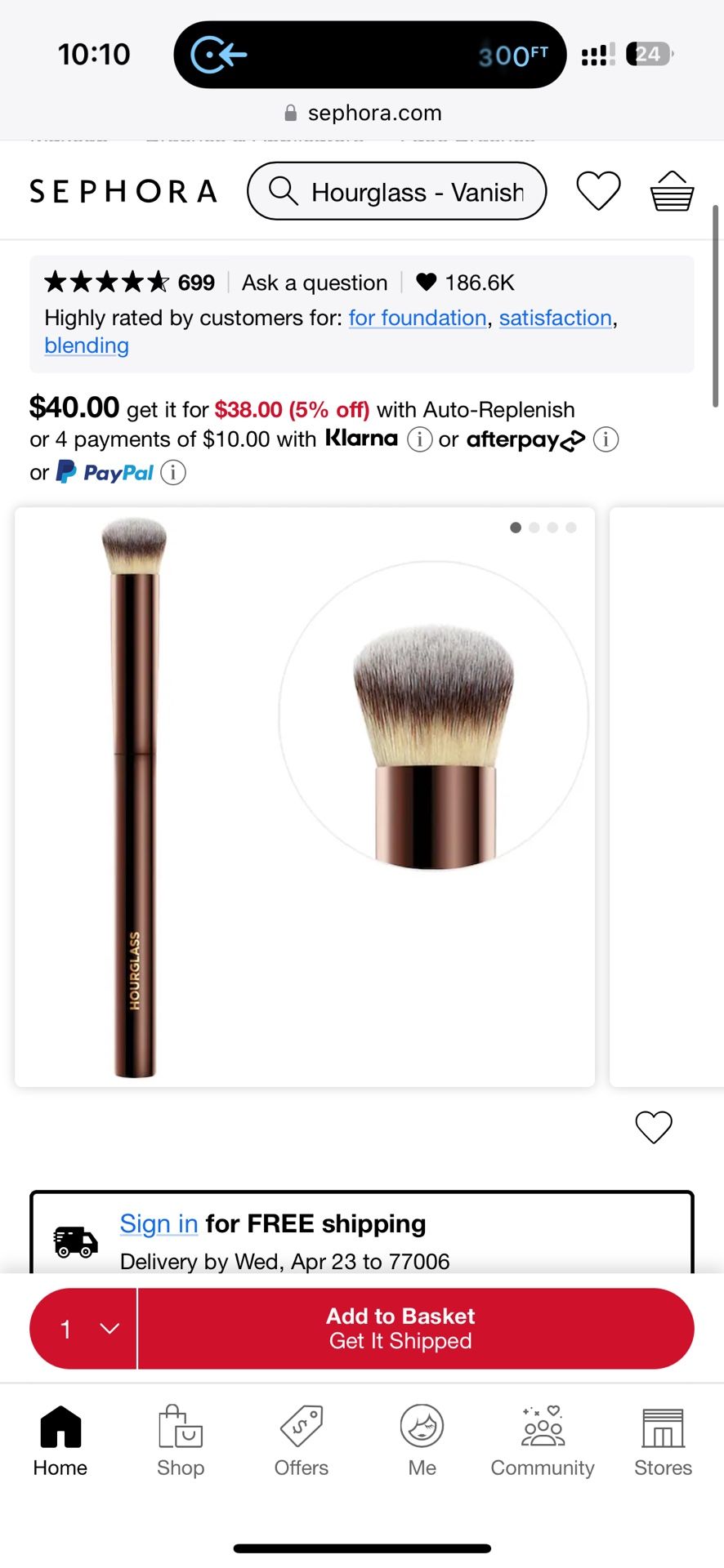Sign in for FREE shipping

click(159, 1223)
